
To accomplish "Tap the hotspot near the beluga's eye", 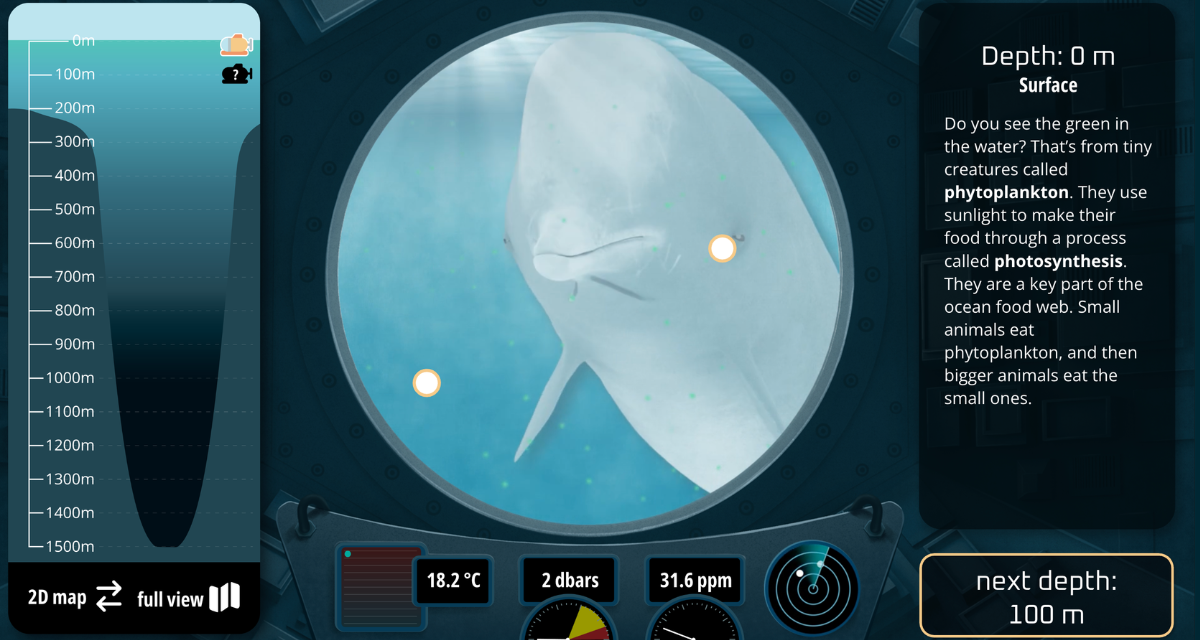I will (722, 249).
